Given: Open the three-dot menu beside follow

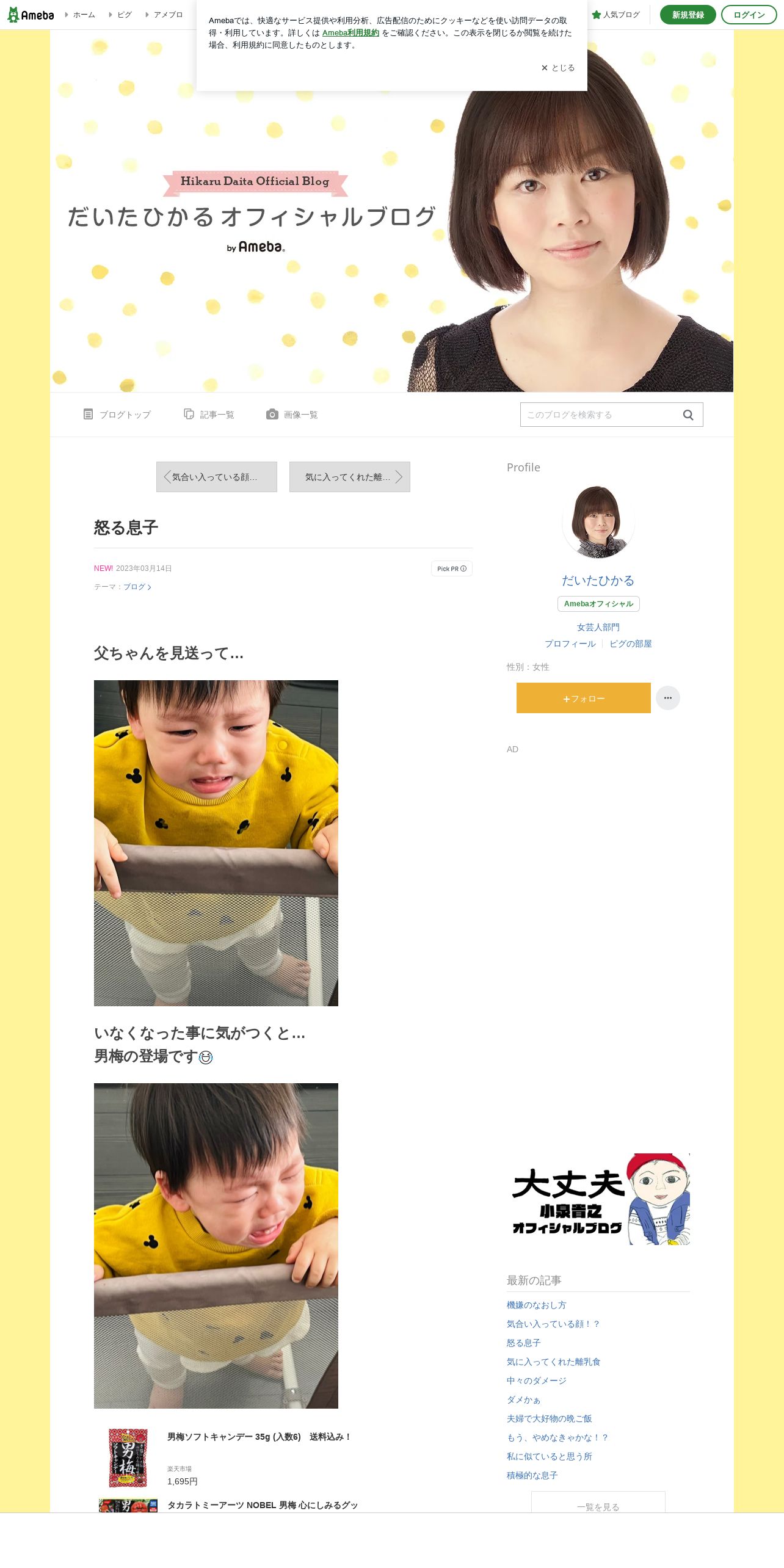Looking at the screenshot, I should coord(668,698).
